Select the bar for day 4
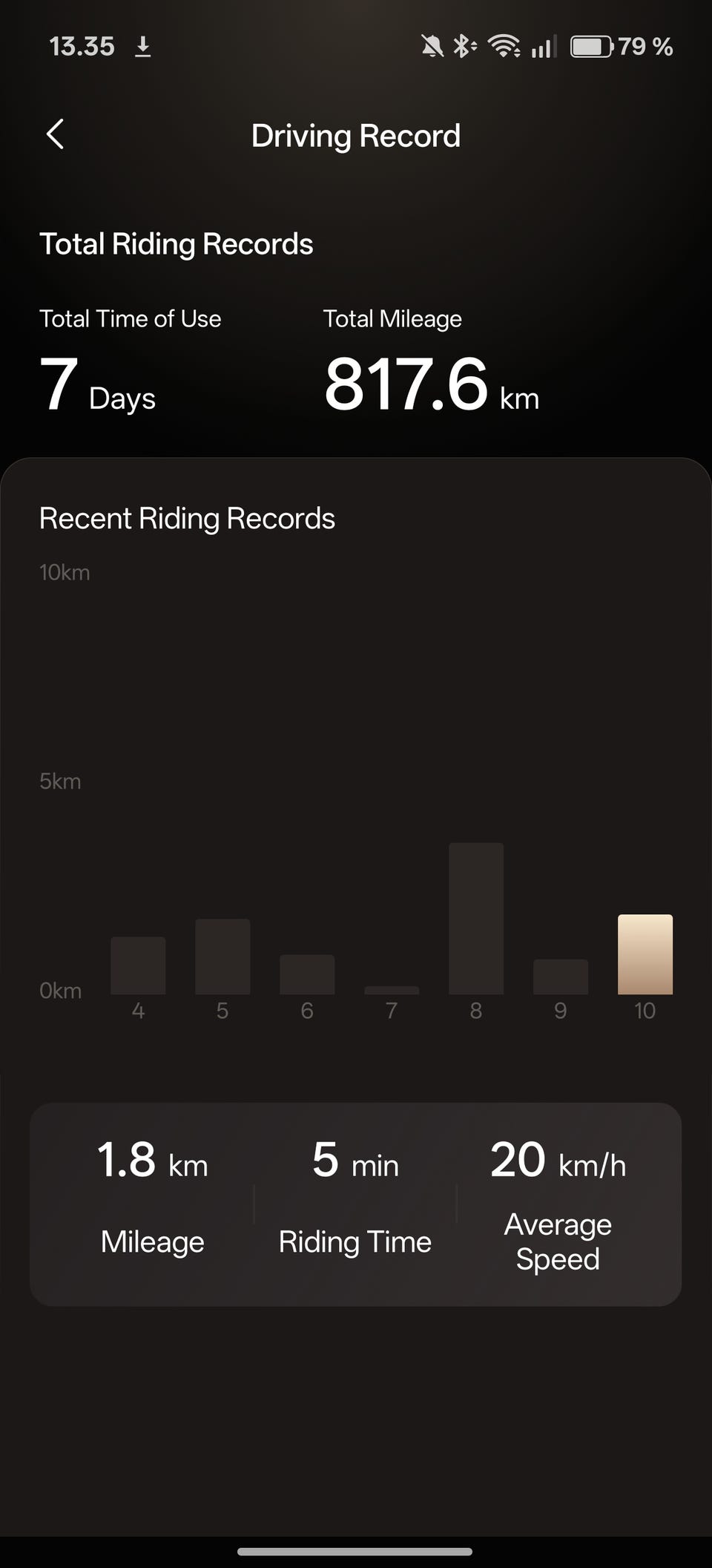 (x=138, y=965)
